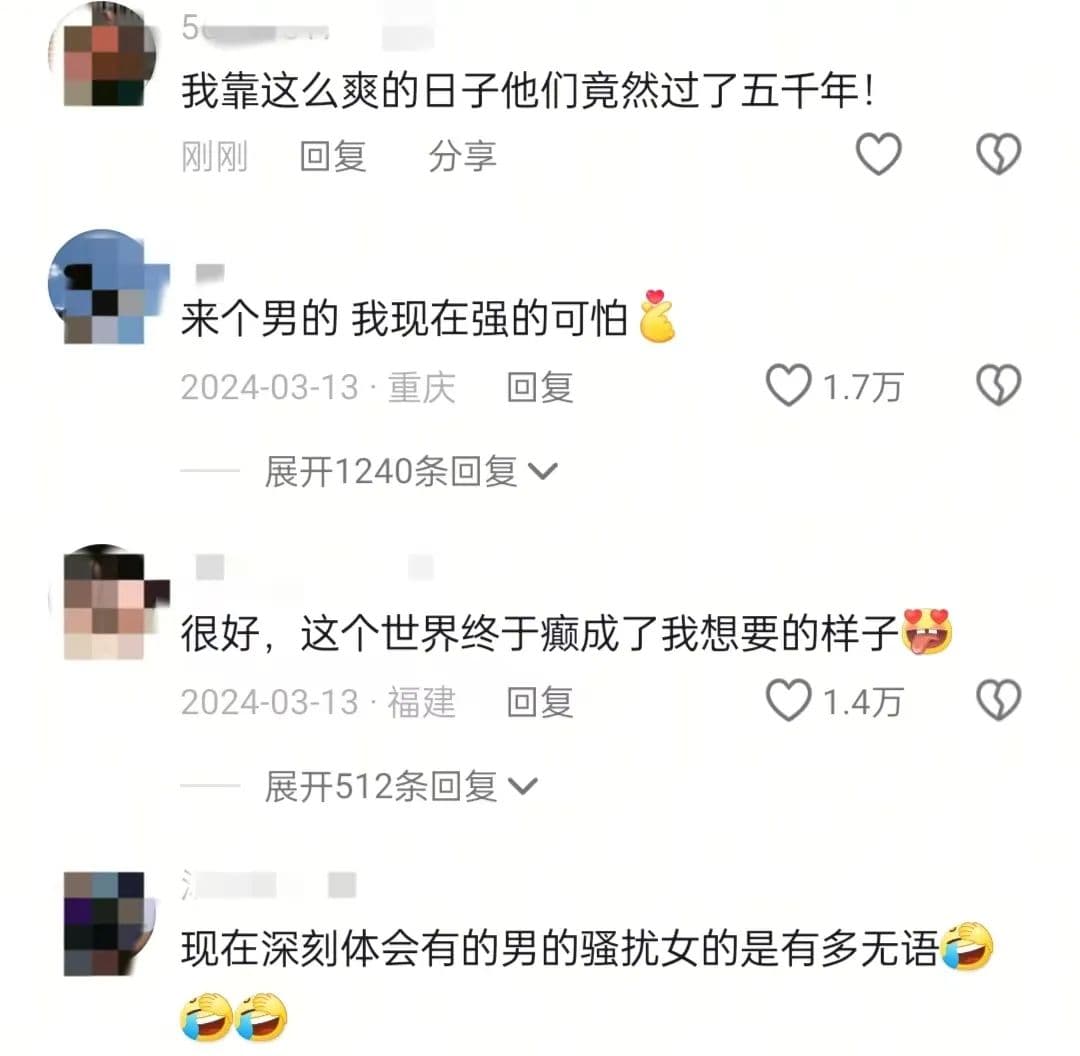1080x1056 pixels.
Task: Dislike the comment about 五千年
Action: 998,154
